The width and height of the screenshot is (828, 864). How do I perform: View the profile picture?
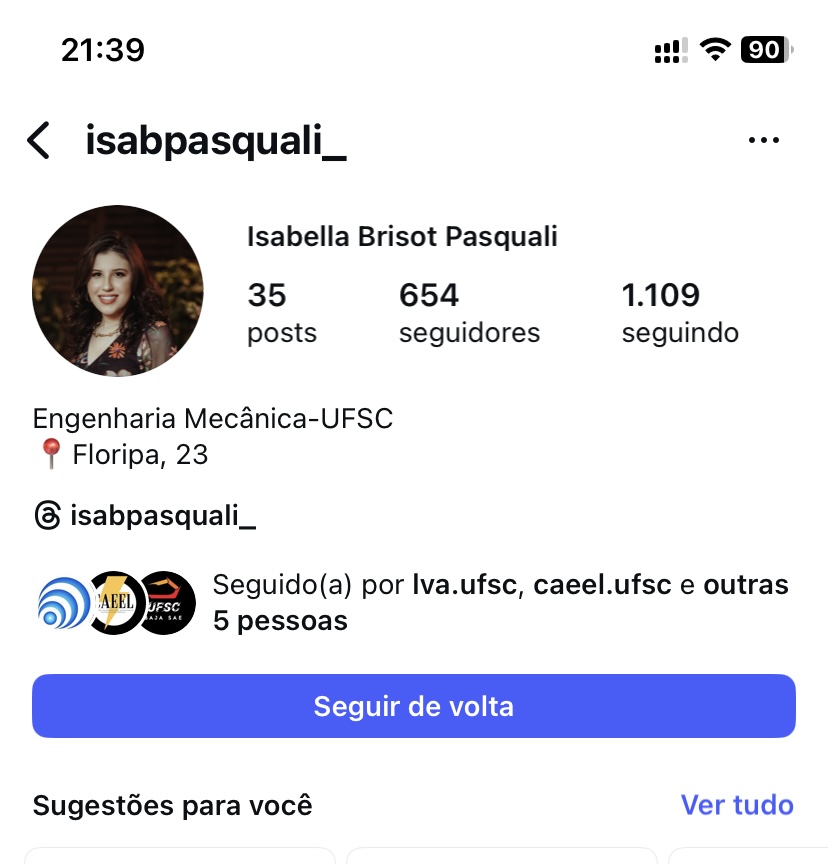[118, 291]
